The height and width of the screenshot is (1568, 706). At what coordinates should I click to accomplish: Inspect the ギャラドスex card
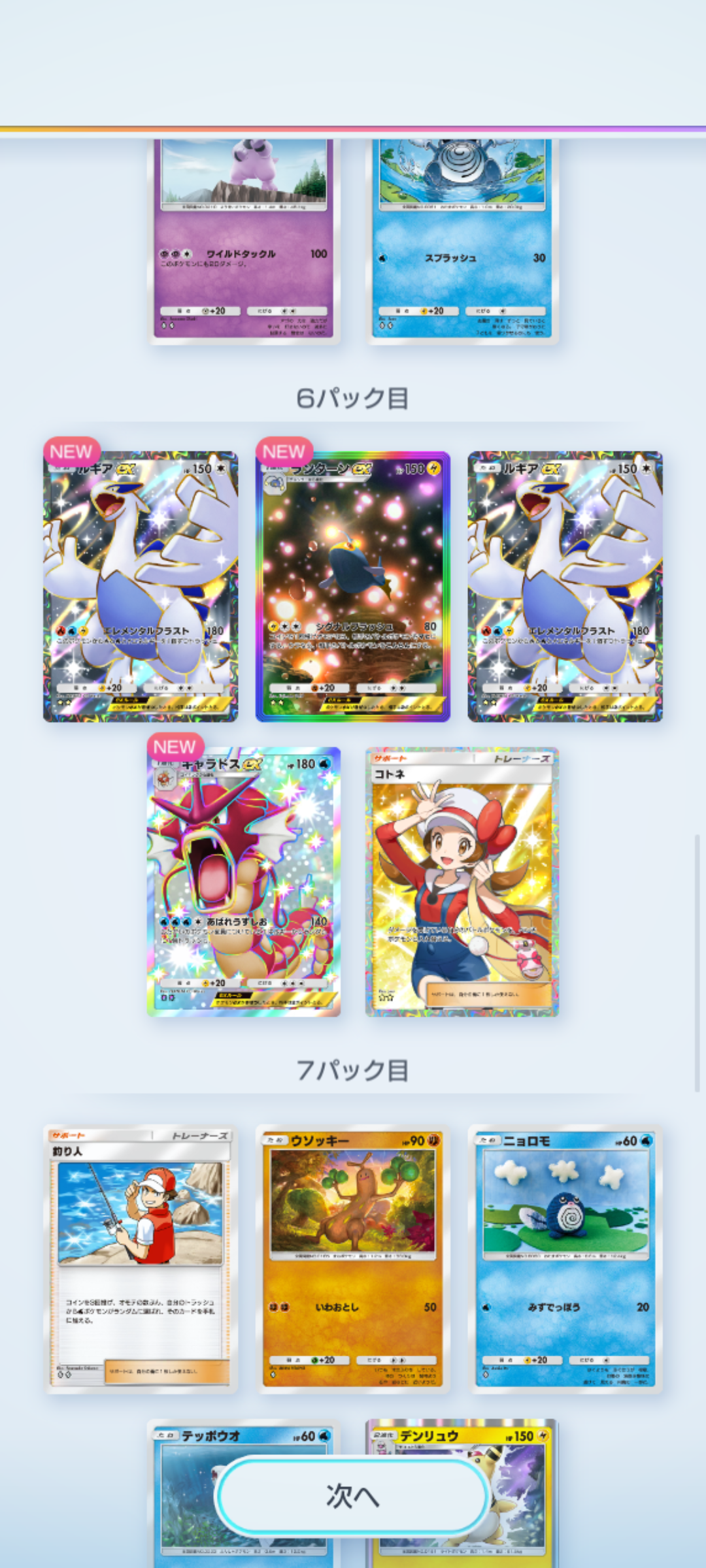[x=244, y=881]
